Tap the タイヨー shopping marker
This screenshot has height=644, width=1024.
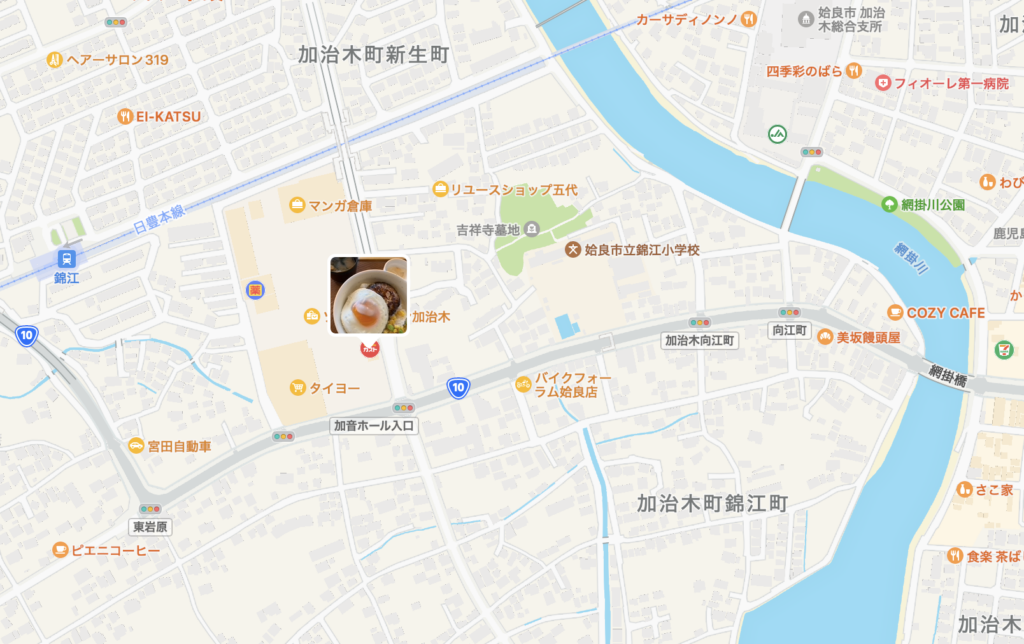coord(297,387)
